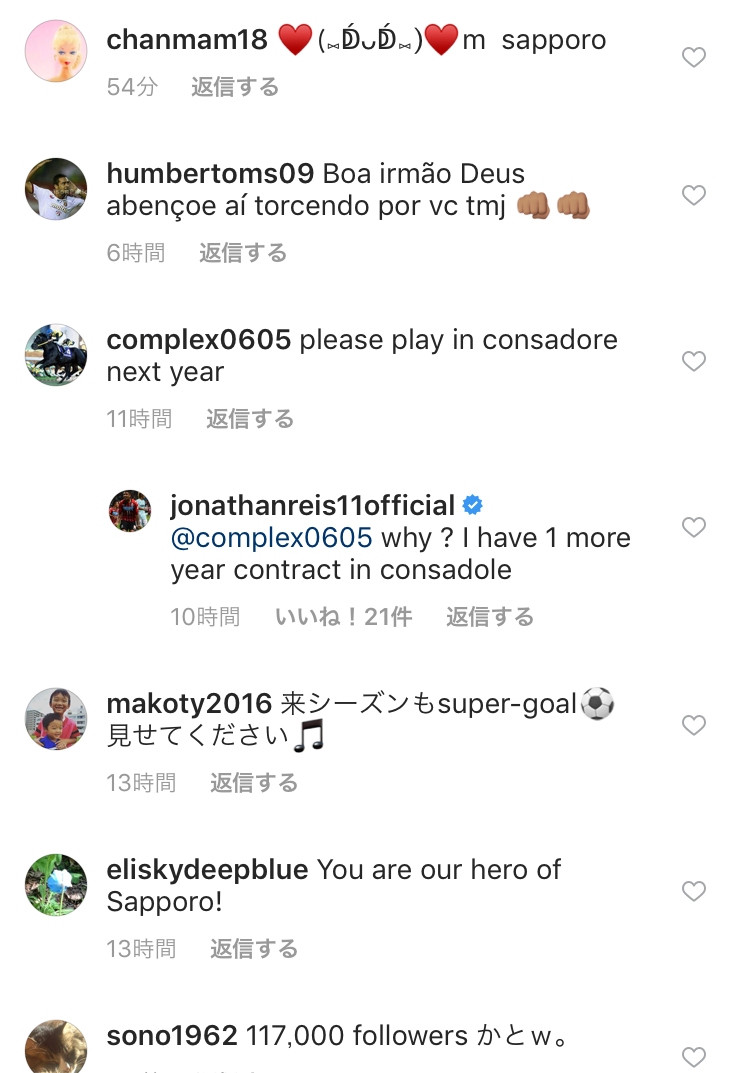Open the @complex0605 mention link
Viewport: 750px width, 1073px height.
tap(272, 538)
